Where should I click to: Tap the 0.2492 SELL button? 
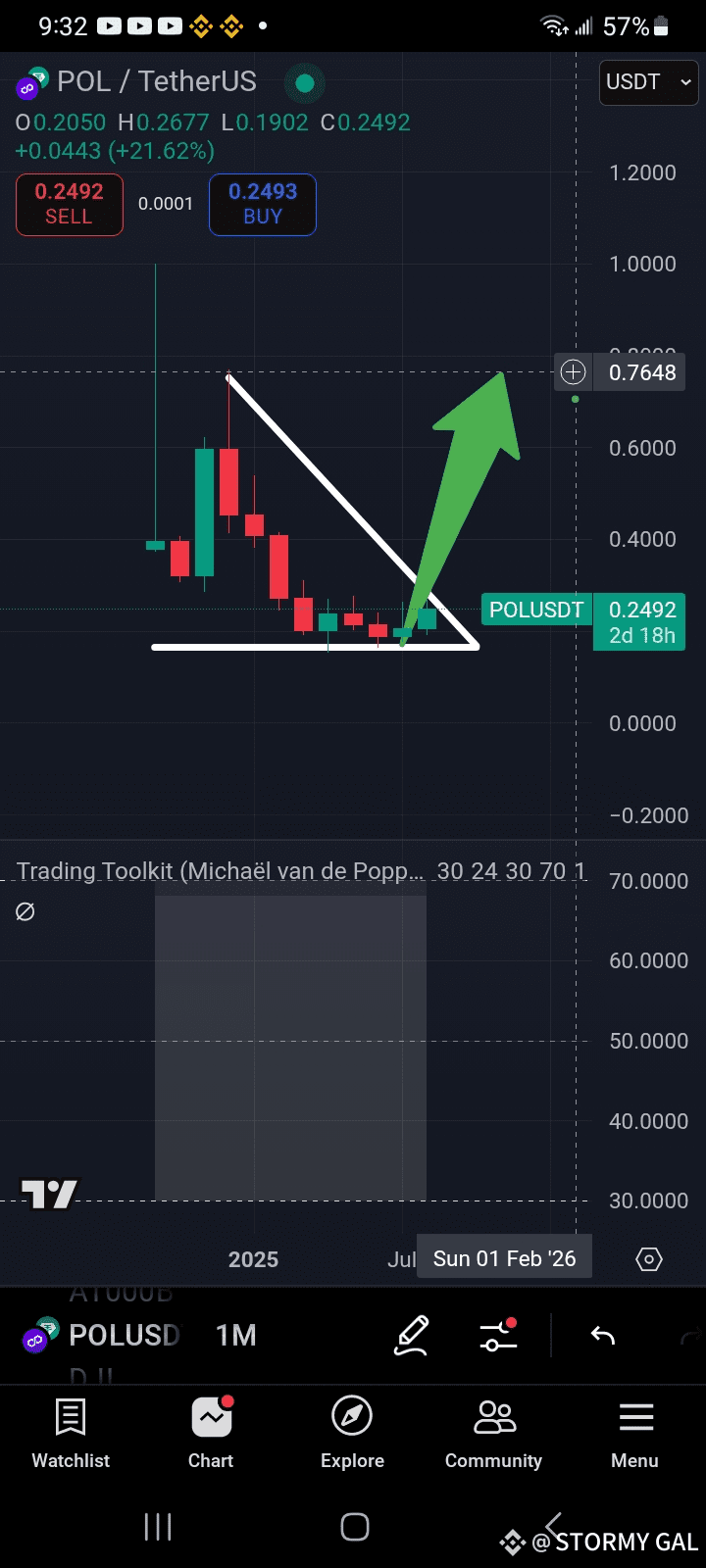[69, 205]
